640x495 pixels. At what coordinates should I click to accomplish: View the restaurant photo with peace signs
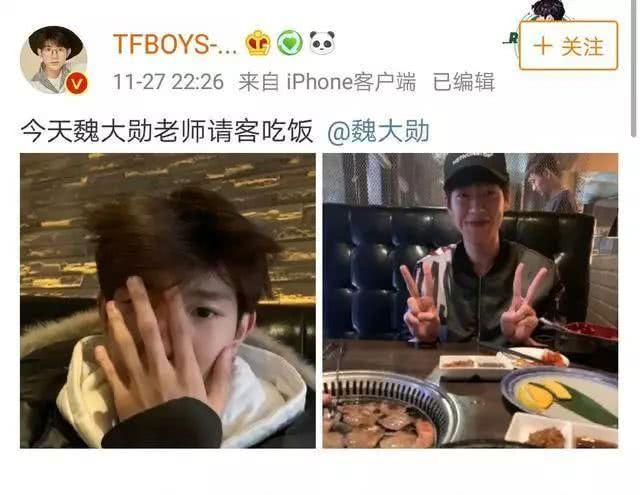[x=470, y=300]
